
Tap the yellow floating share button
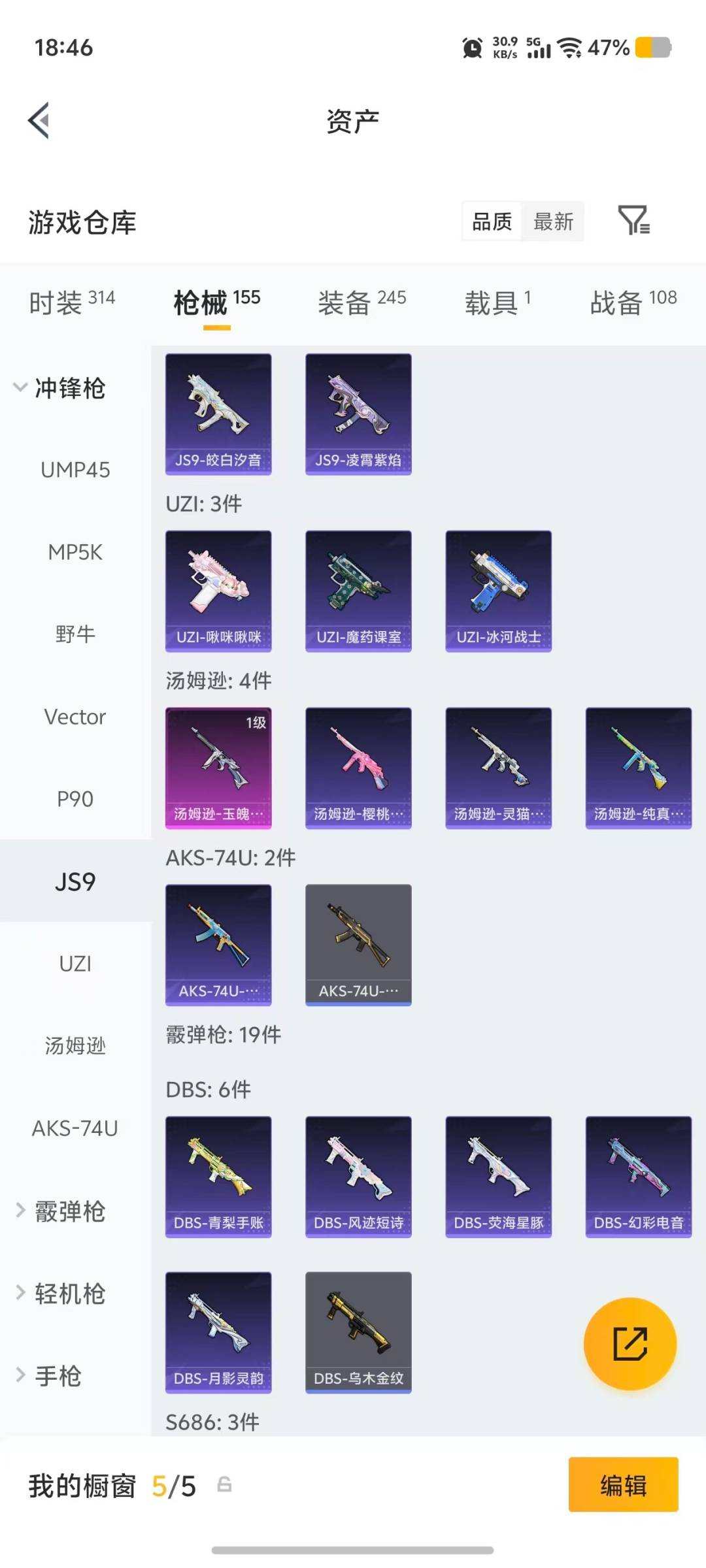coord(630,1344)
